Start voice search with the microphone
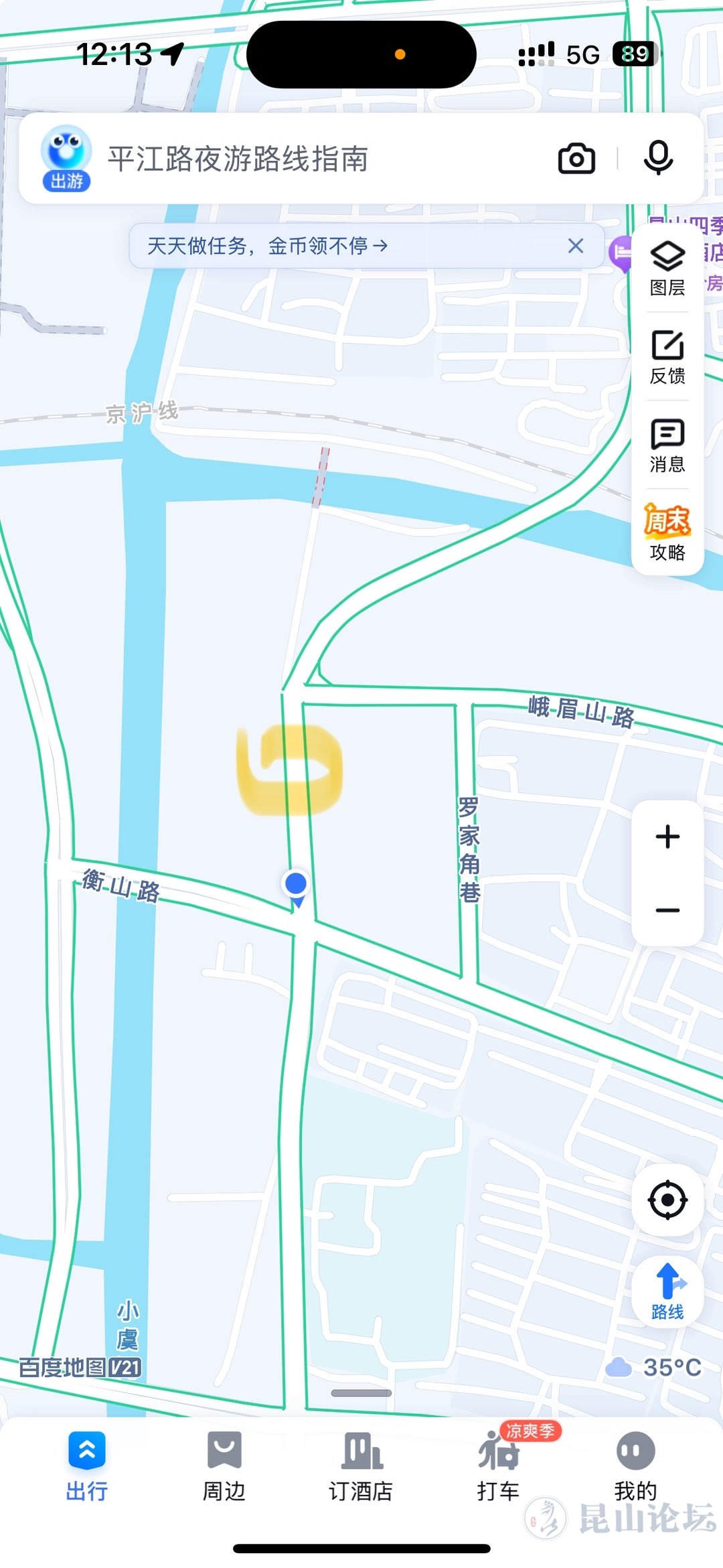The width and height of the screenshot is (723, 1568). pos(658,158)
